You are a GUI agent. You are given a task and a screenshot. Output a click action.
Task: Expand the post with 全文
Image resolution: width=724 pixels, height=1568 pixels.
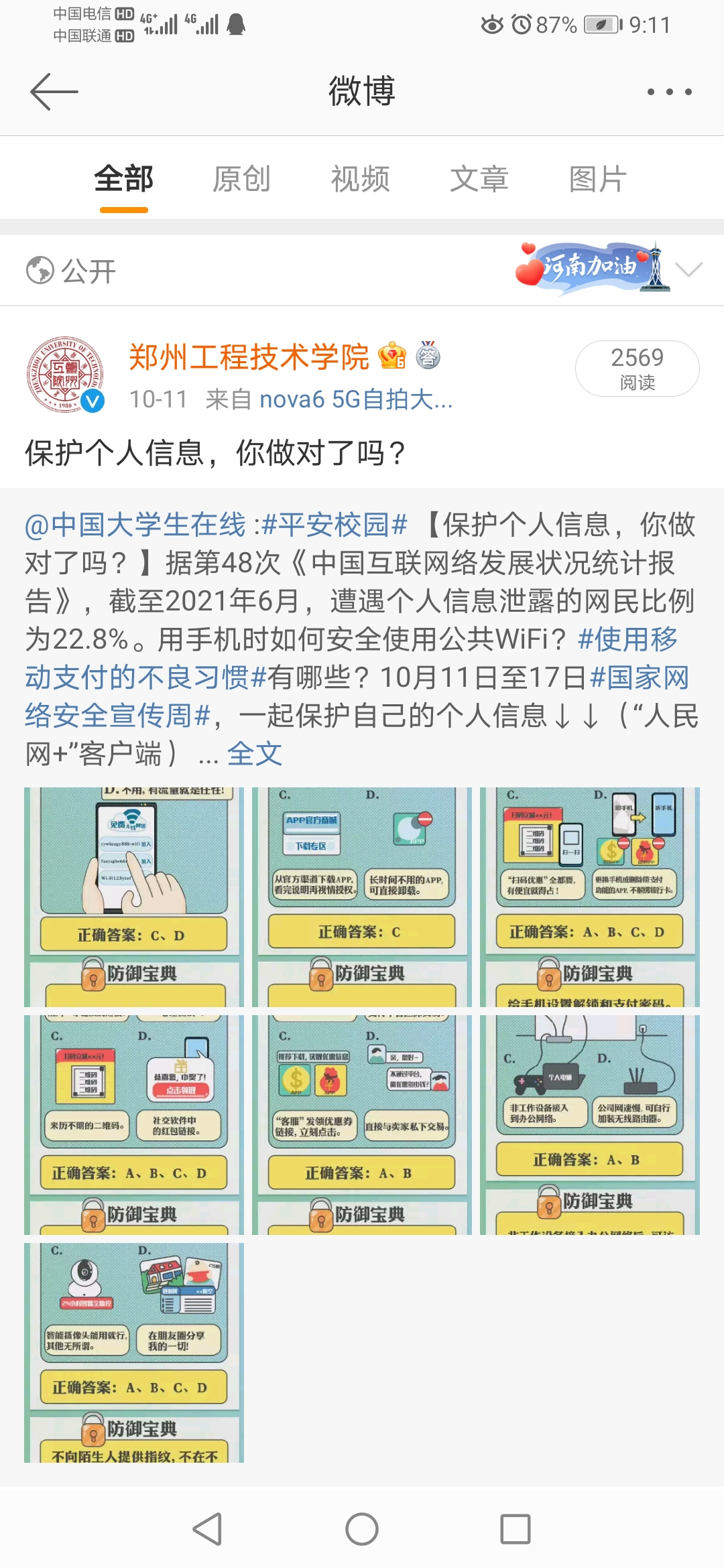pos(254,755)
